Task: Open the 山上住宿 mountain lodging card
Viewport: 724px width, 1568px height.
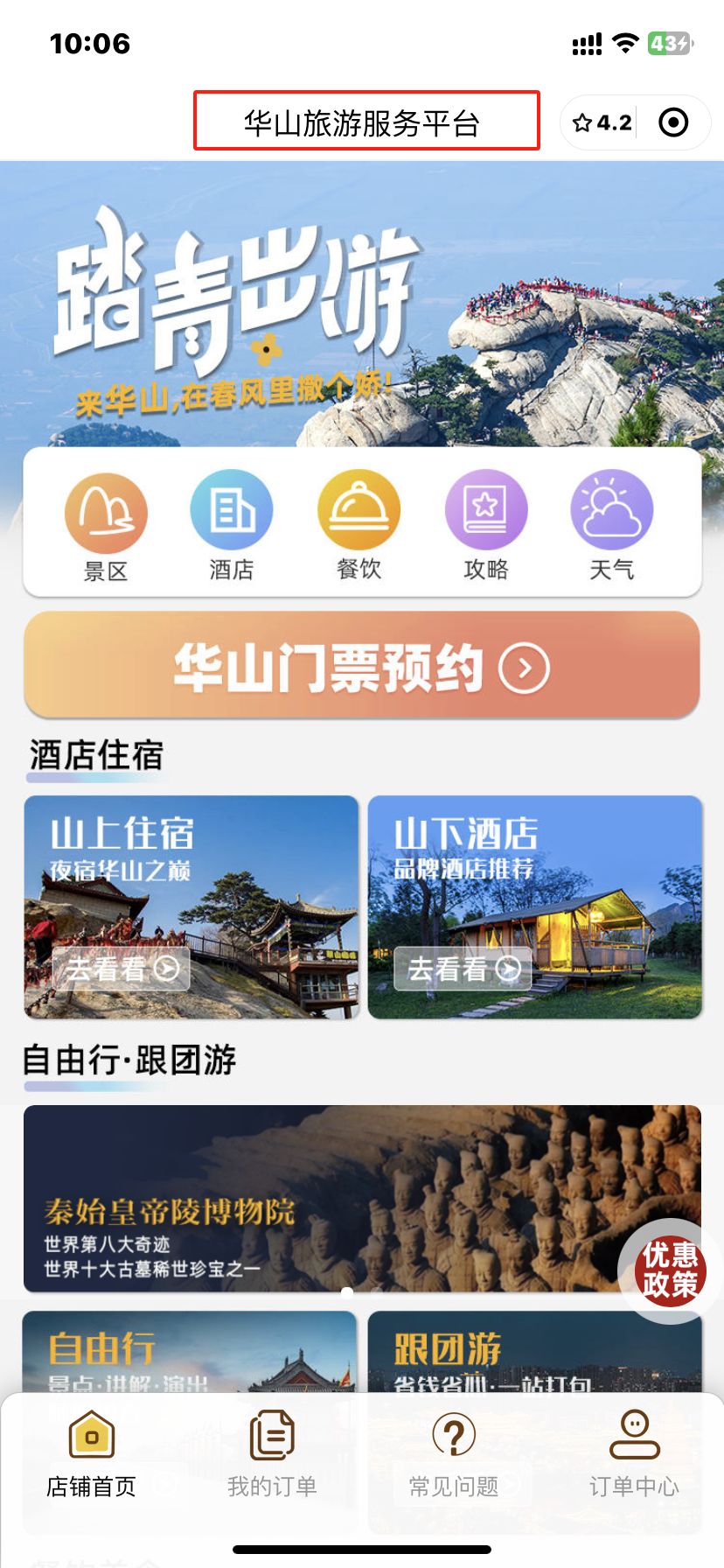Action: tap(191, 906)
